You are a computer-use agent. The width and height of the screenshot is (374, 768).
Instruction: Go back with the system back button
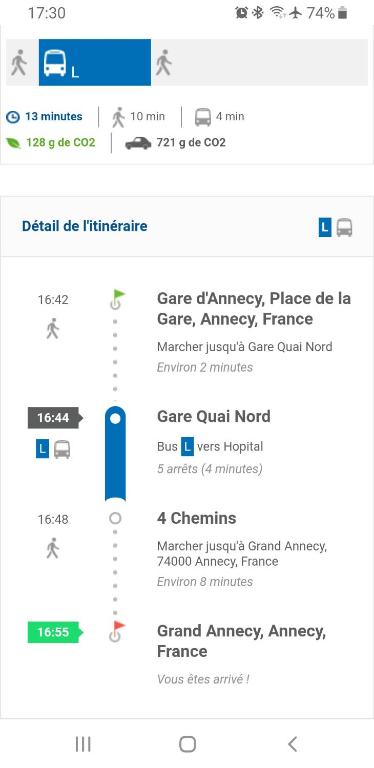click(x=292, y=744)
